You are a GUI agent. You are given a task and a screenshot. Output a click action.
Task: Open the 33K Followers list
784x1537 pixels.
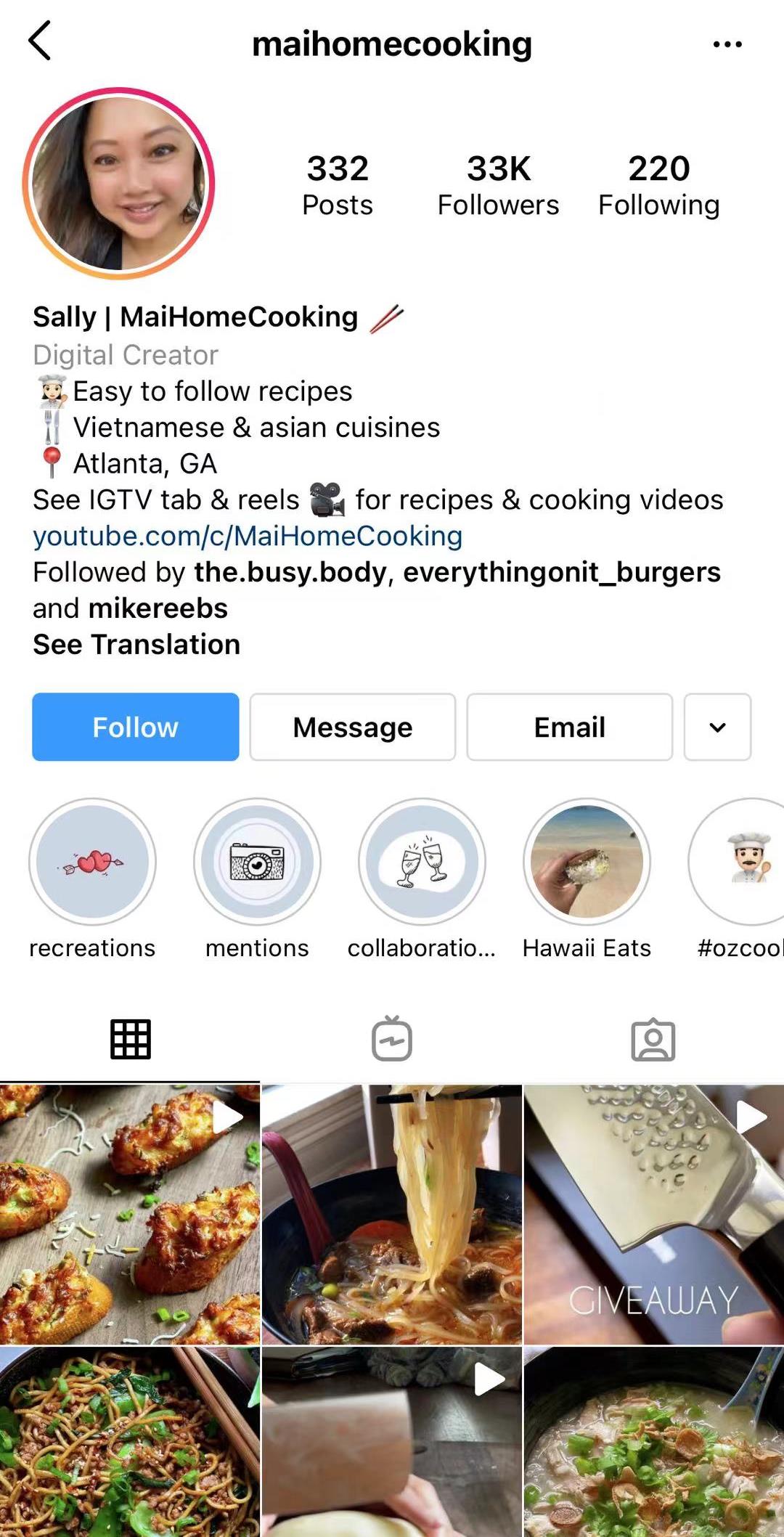pos(498,185)
